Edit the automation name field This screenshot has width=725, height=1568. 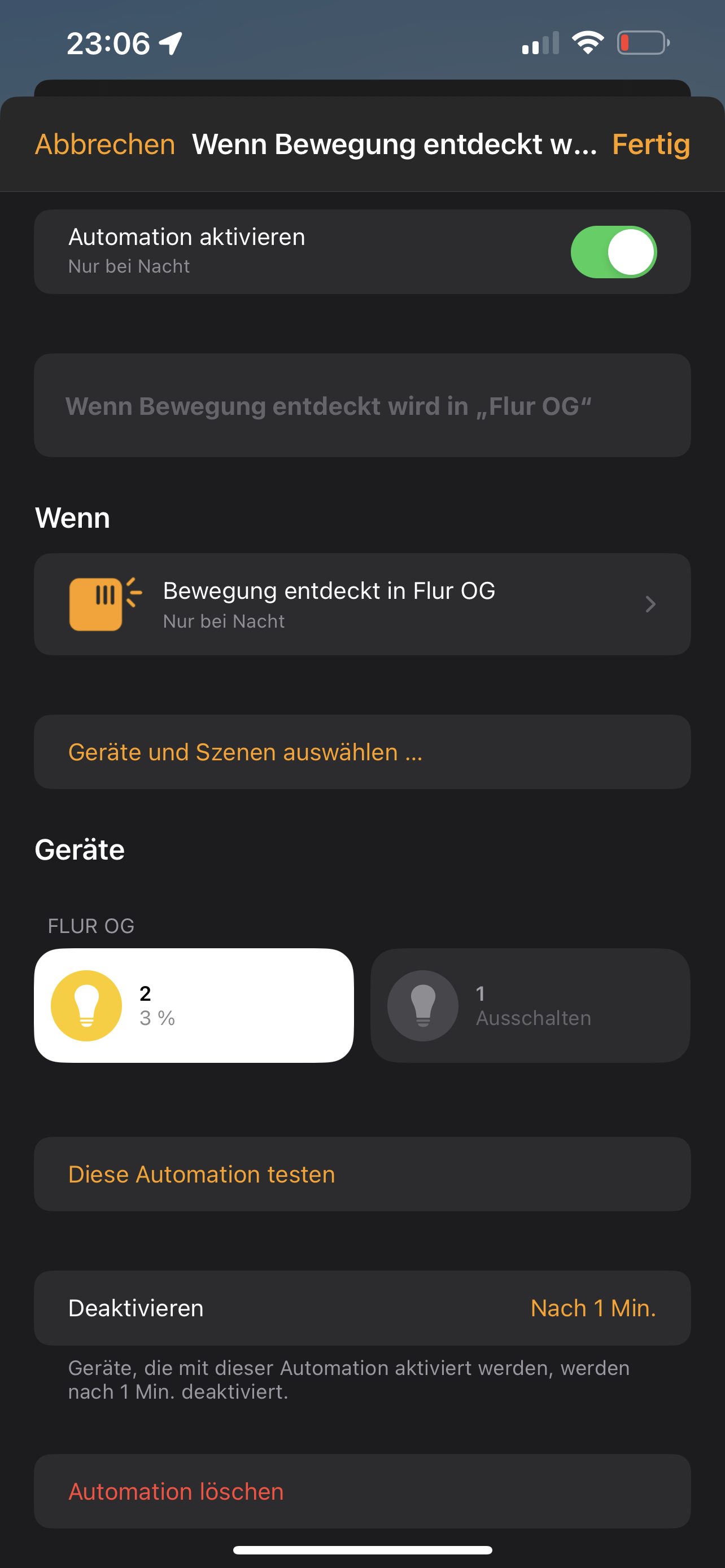tap(362, 405)
